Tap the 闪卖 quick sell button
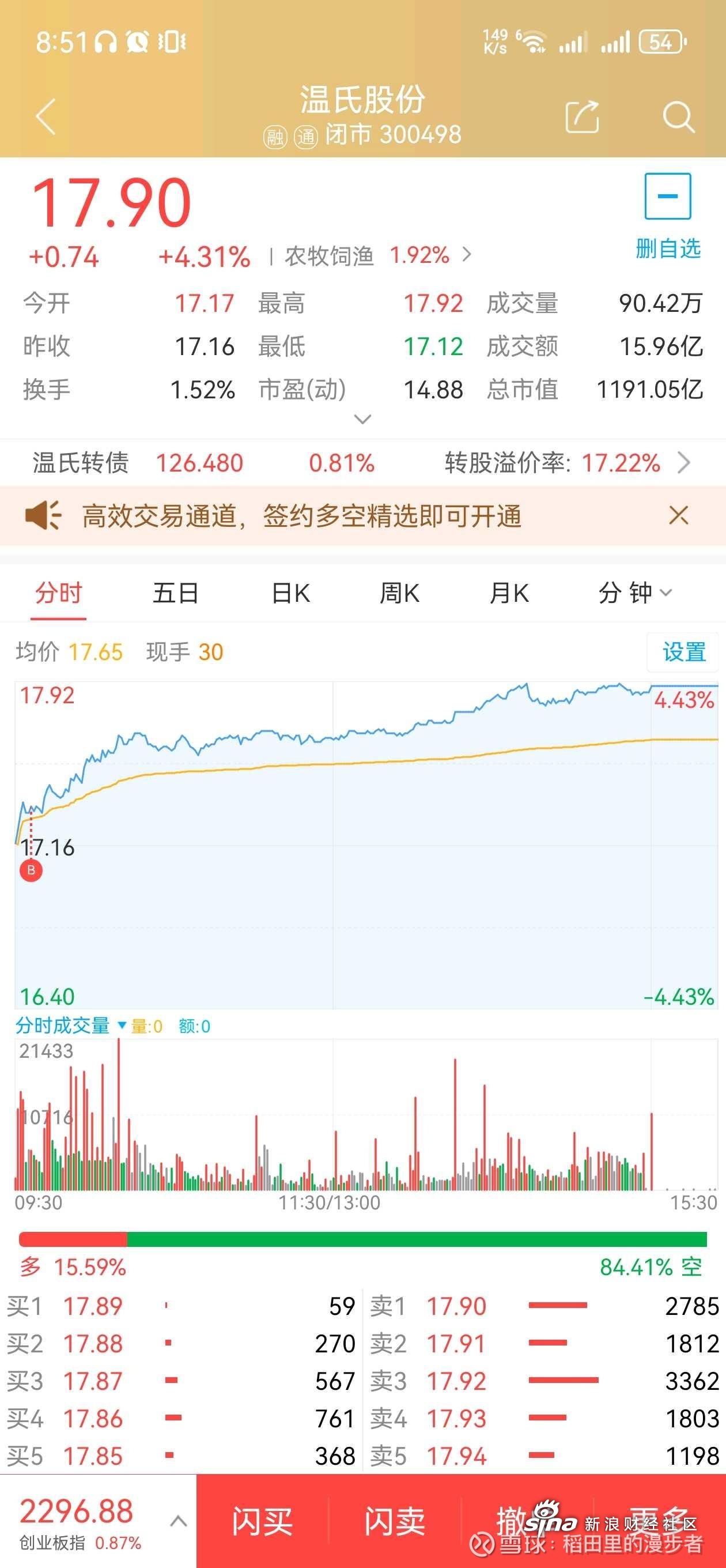Viewport: 726px width, 1568px height. tap(395, 1521)
